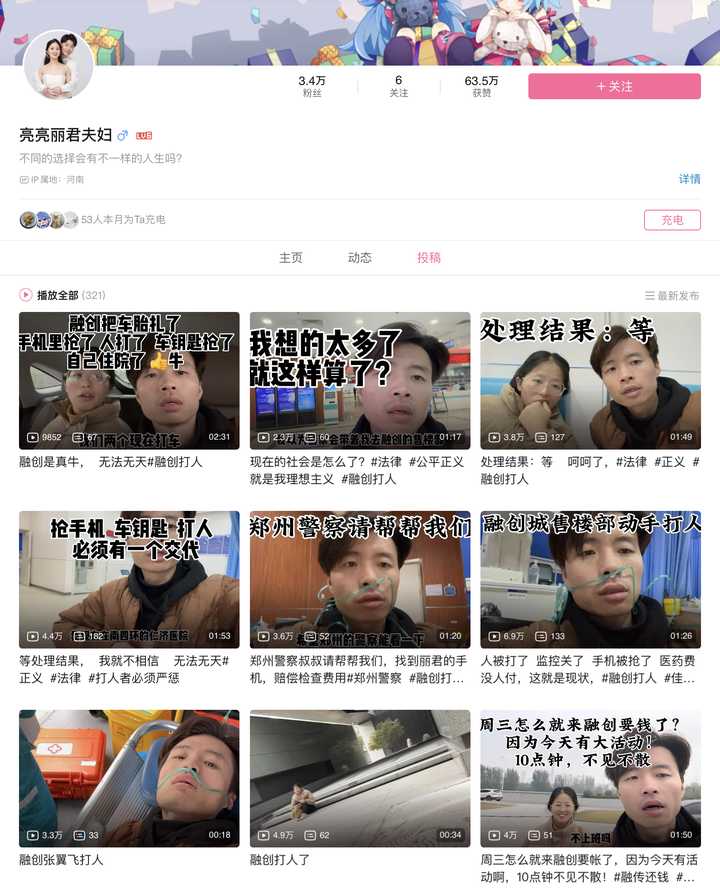Open video 融创是真牛 无法无天
Viewport: 720px width, 888px height.
(x=129, y=380)
